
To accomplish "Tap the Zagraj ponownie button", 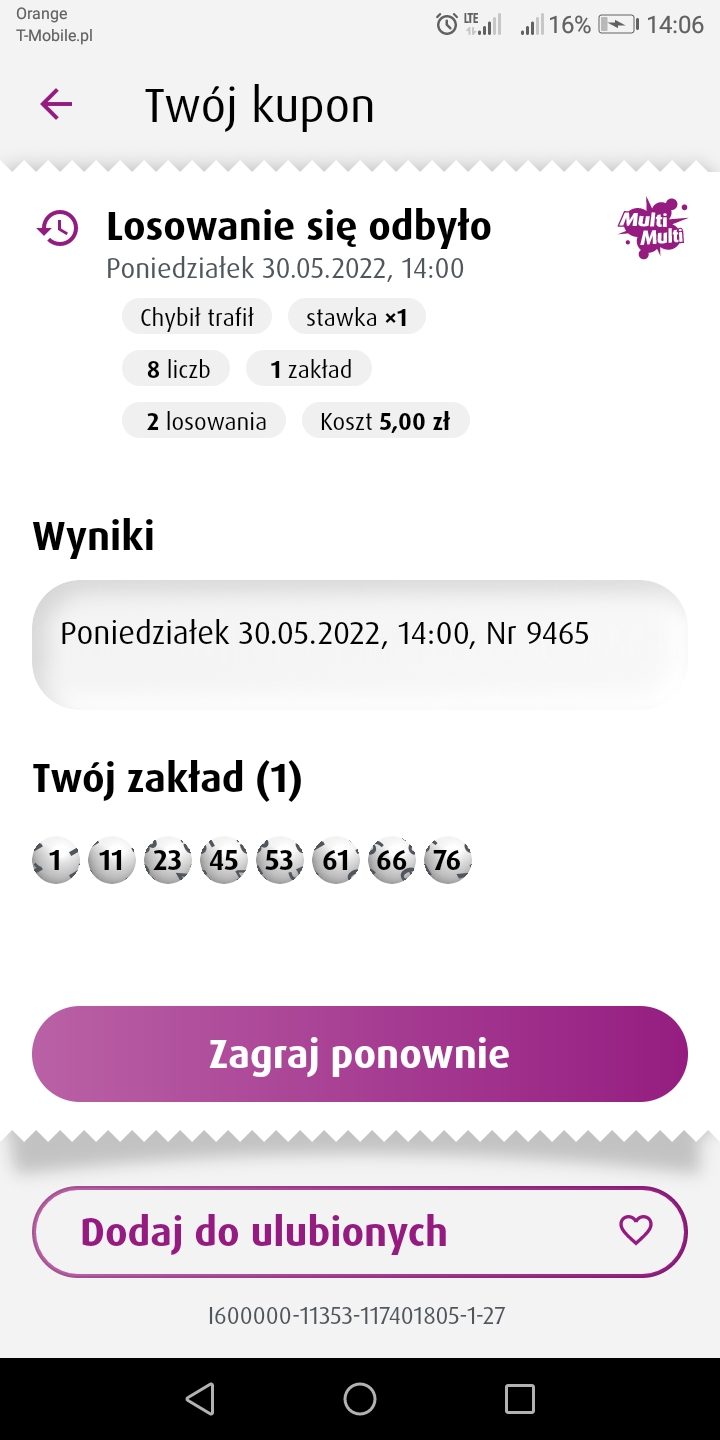I will coord(360,1054).
